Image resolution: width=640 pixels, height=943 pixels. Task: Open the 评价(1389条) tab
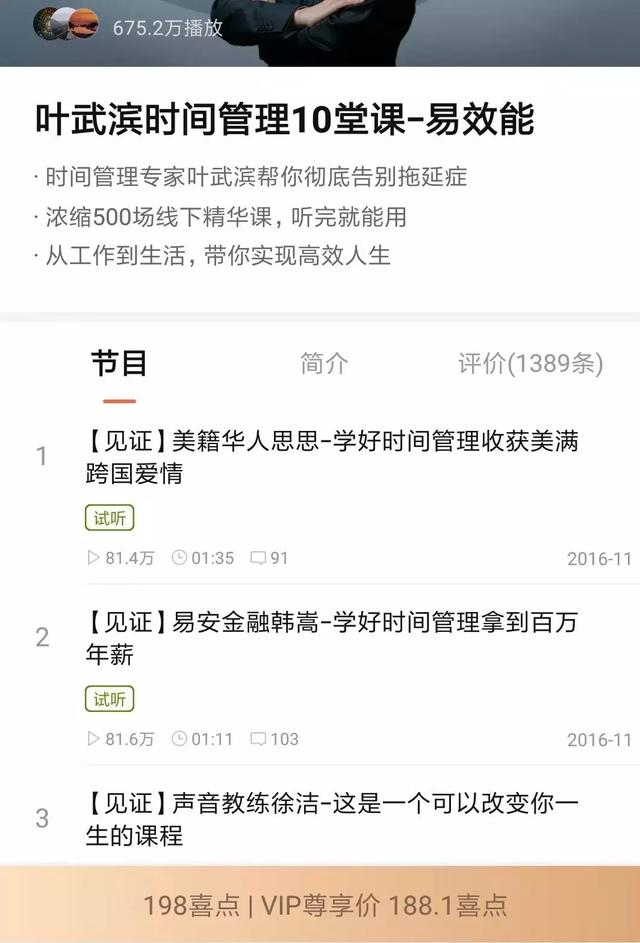(x=530, y=364)
